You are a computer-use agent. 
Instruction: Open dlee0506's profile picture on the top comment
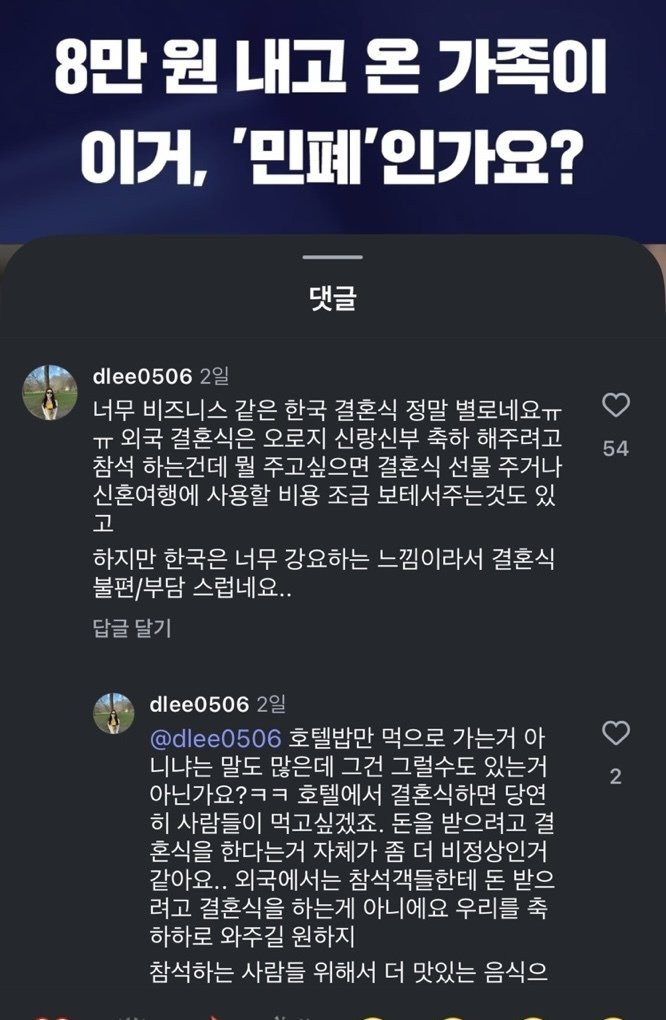click(50, 392)
